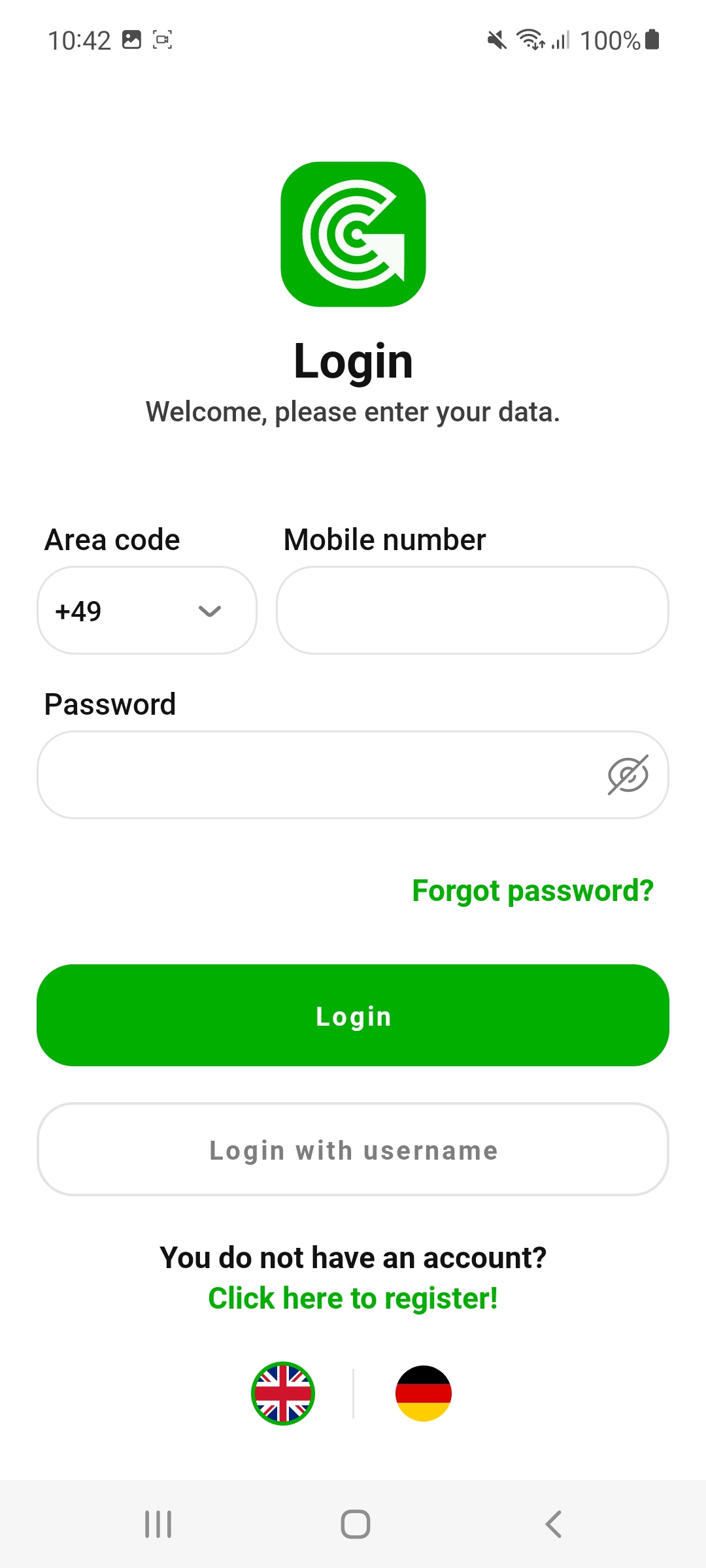Open the Forgot password link
This screenshot has height=1568, width=706.
(532, 890)
